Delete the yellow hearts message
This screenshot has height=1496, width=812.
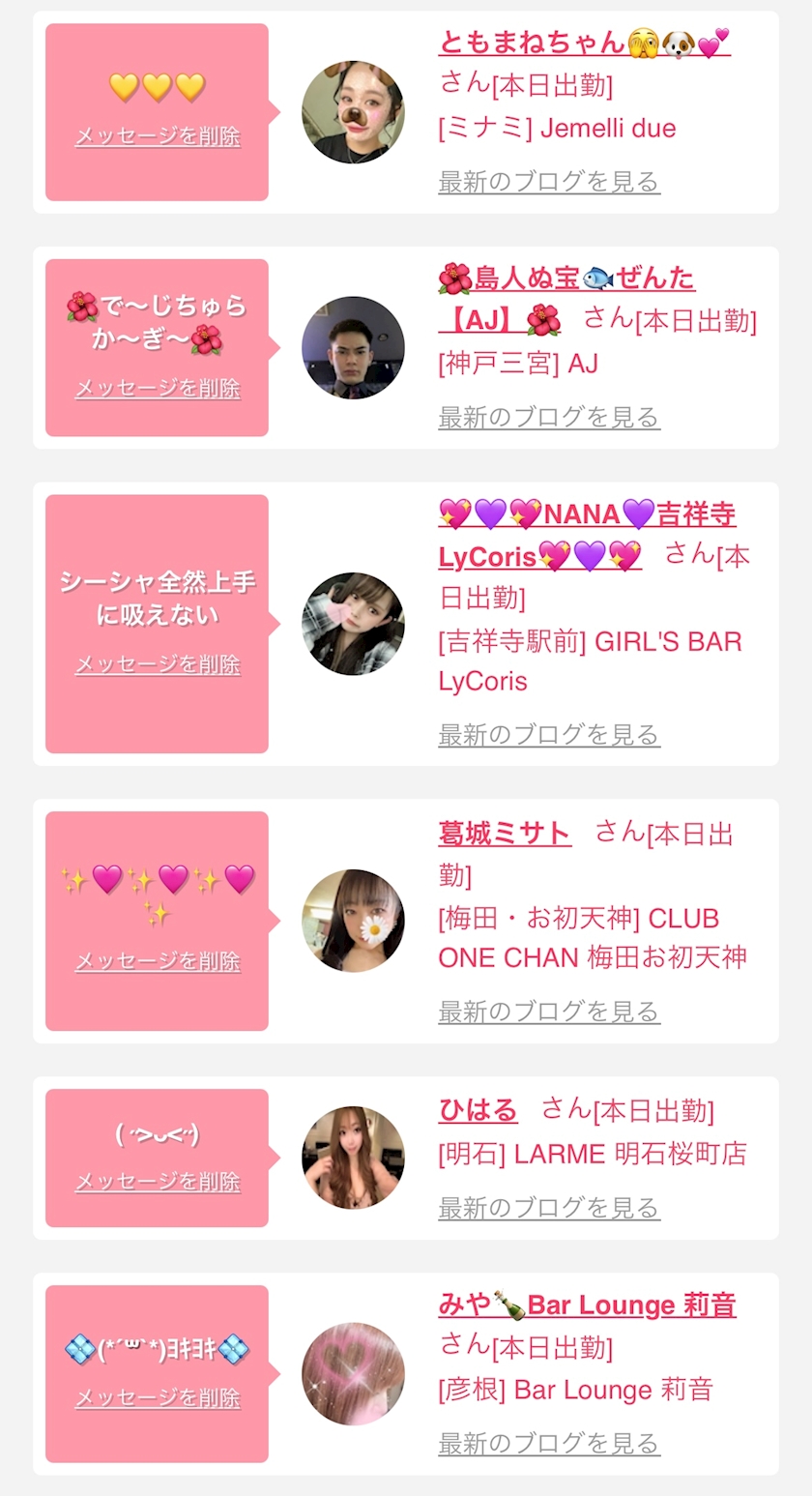click(x=158, y=136)
